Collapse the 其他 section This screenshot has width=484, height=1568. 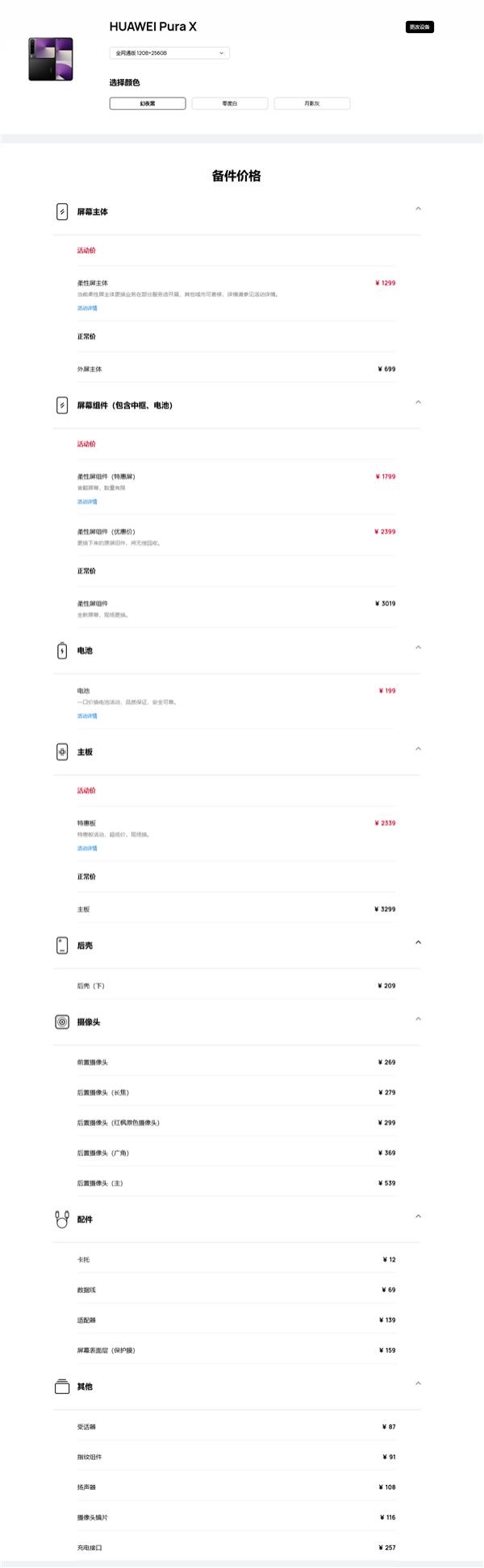click(x=418, y=1383)
